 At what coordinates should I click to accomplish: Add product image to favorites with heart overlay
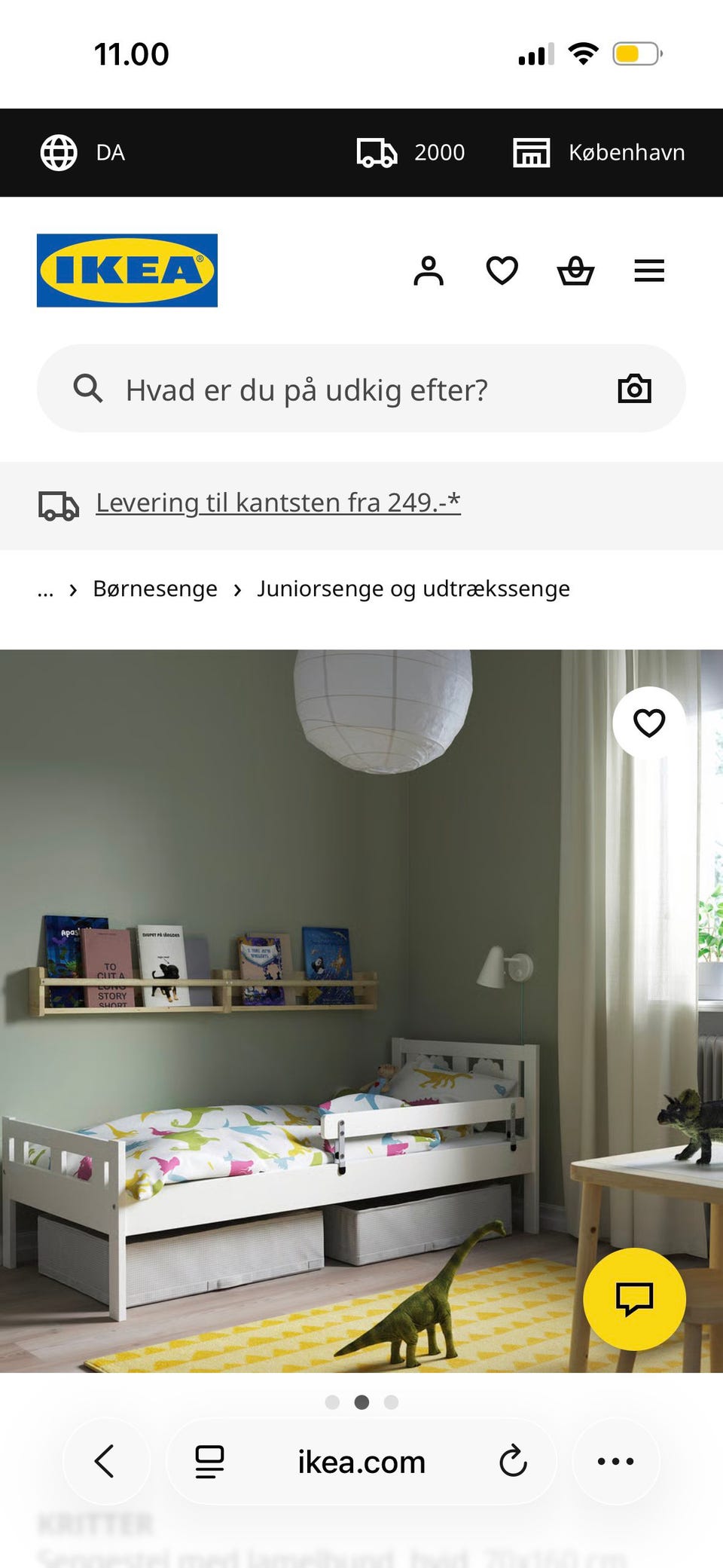[648, 723]
